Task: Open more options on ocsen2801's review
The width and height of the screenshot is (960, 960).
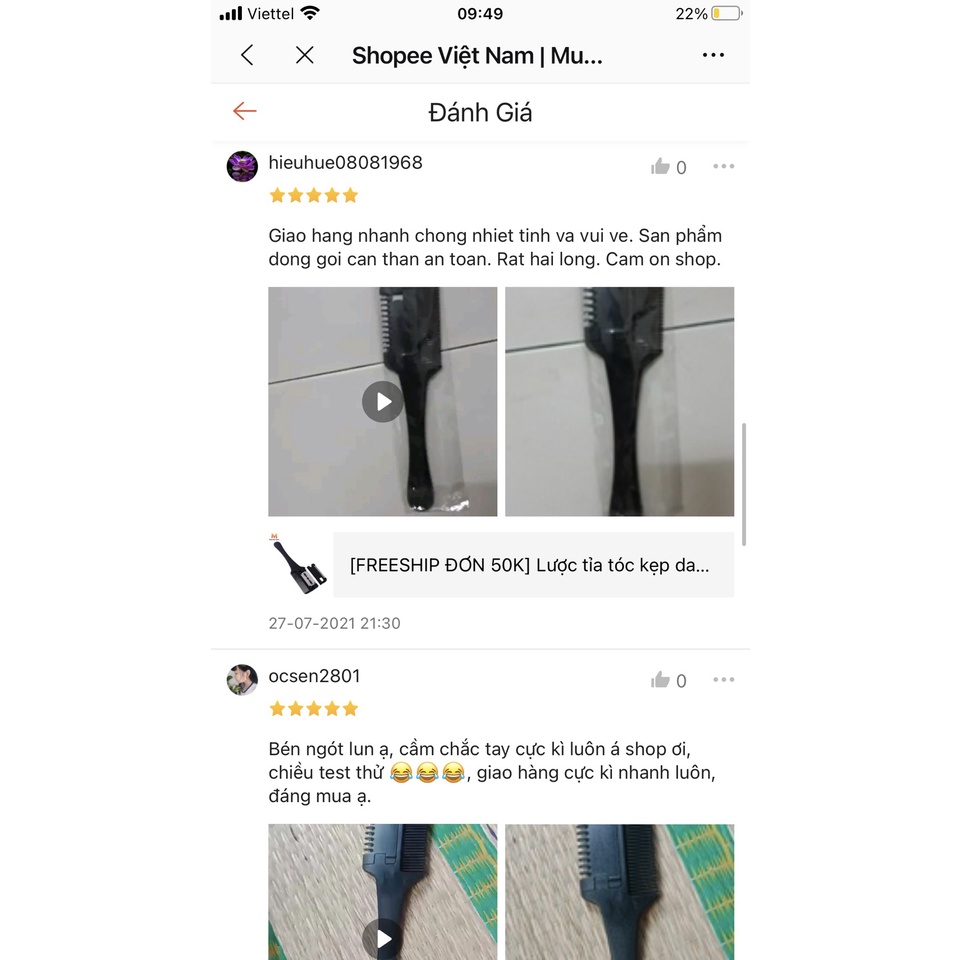Action: 723,679
